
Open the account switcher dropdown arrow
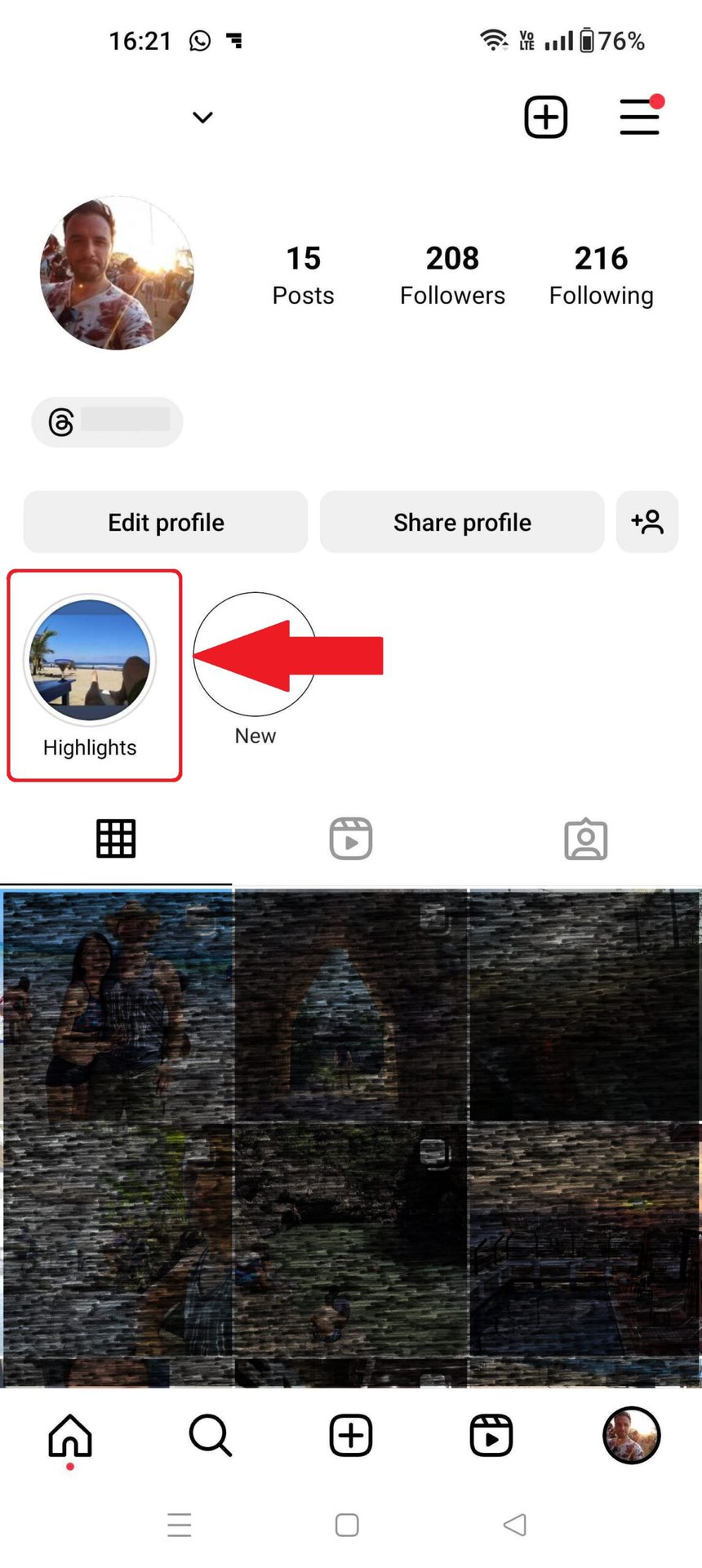click(x=202, y=118)
